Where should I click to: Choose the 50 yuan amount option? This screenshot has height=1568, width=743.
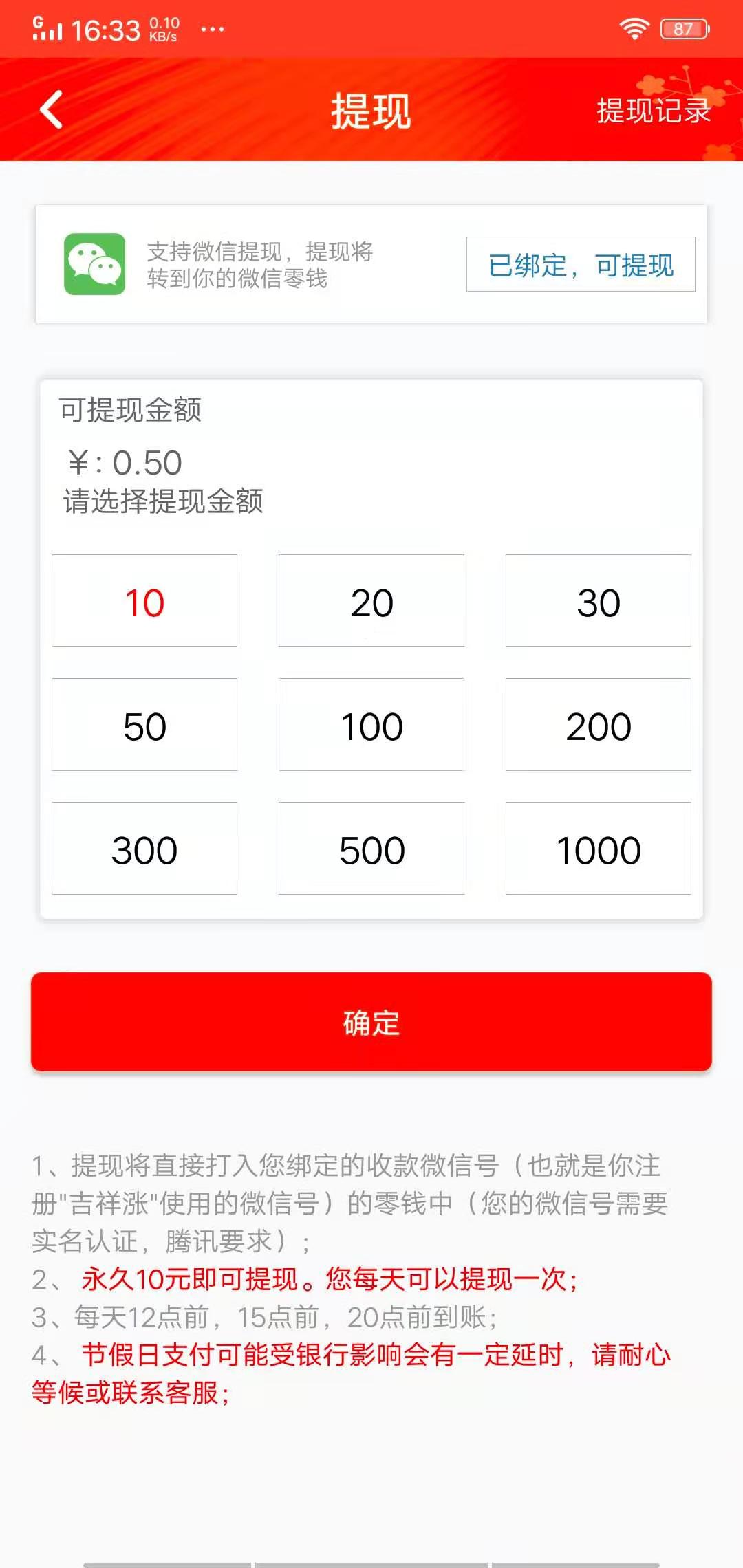(x=144, y=724)
